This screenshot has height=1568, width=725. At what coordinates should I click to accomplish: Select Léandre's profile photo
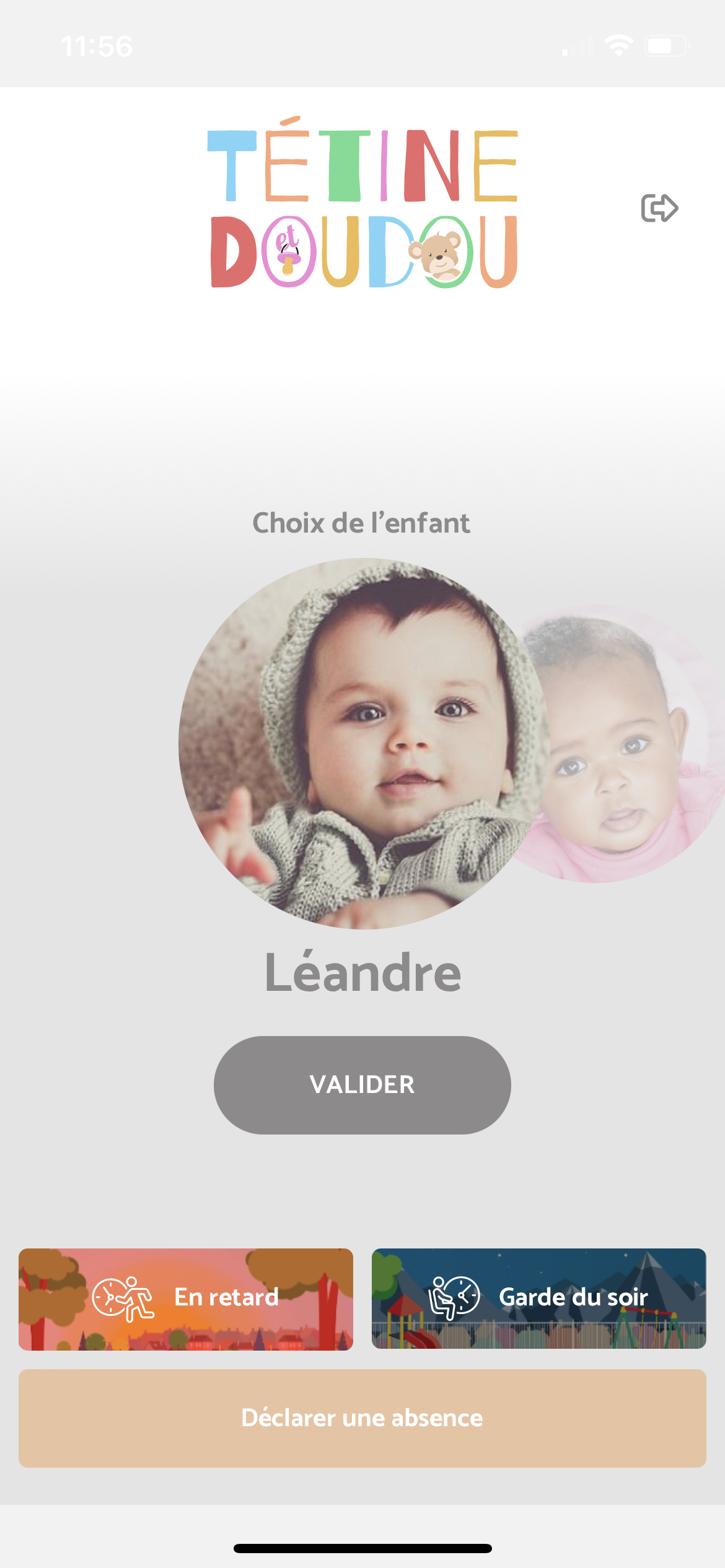tap(363, 743)
